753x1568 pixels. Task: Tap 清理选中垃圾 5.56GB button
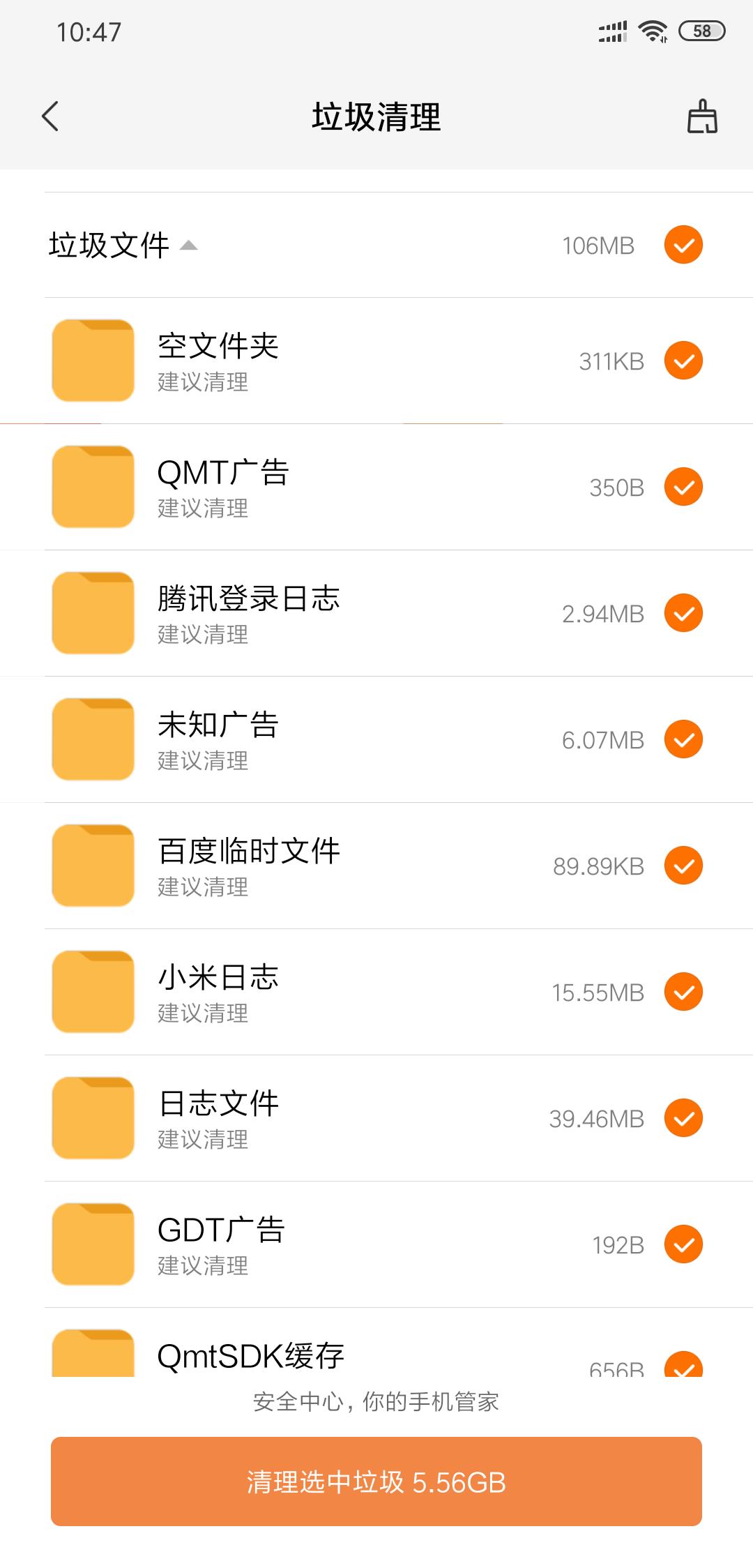pyautogui.click(x=376, y=1482)
